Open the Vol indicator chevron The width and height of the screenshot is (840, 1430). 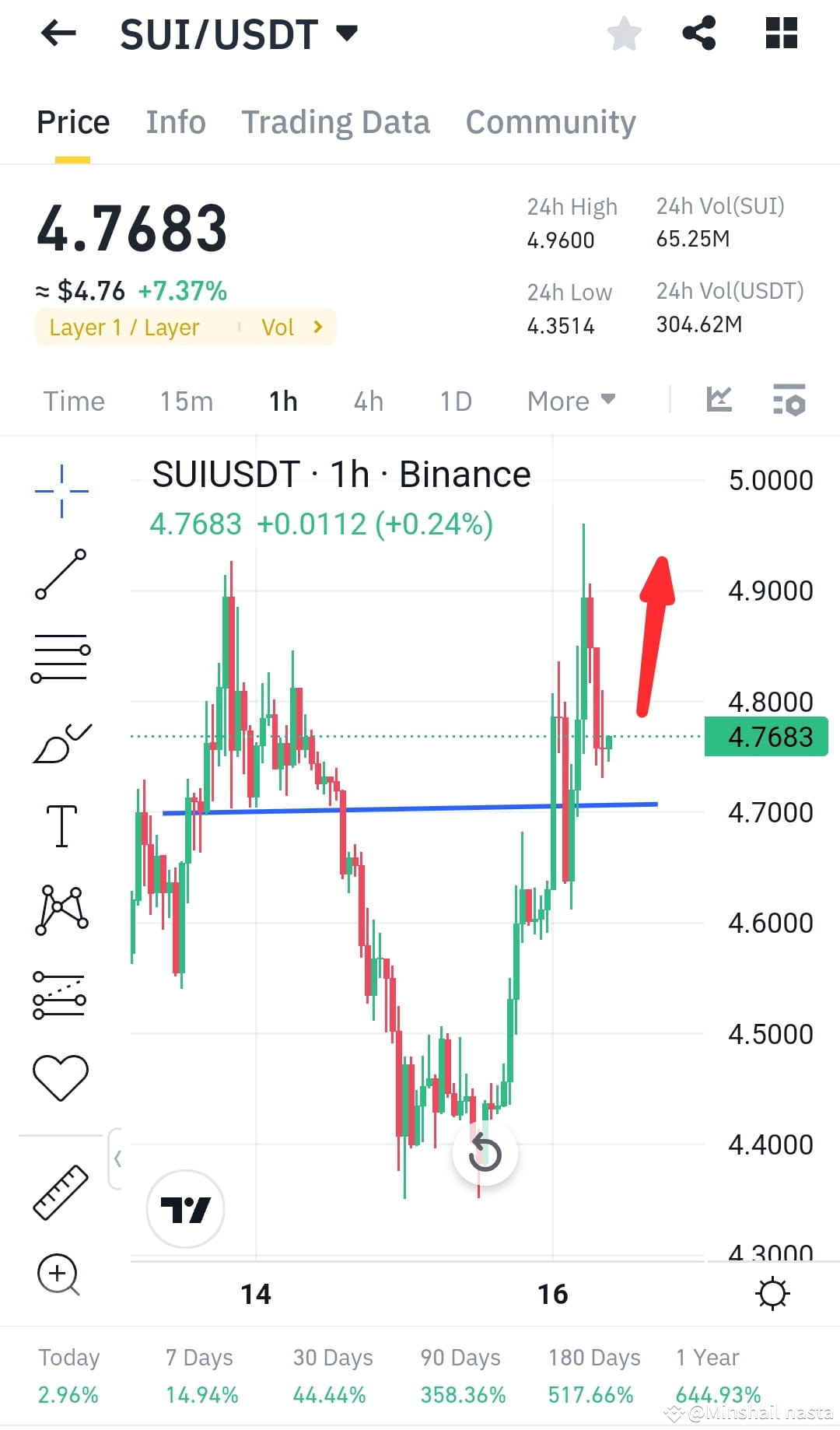pyautogui.click(x=318, y=327)
